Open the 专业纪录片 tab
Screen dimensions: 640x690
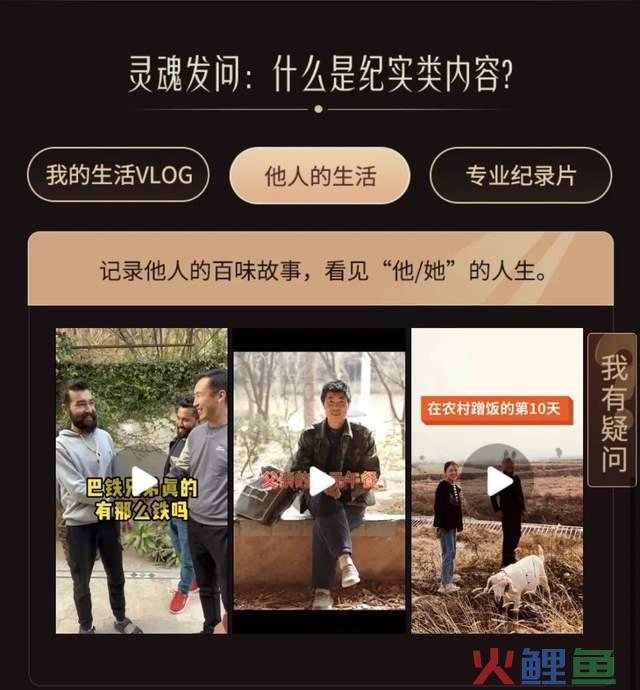tap(520, 176)
